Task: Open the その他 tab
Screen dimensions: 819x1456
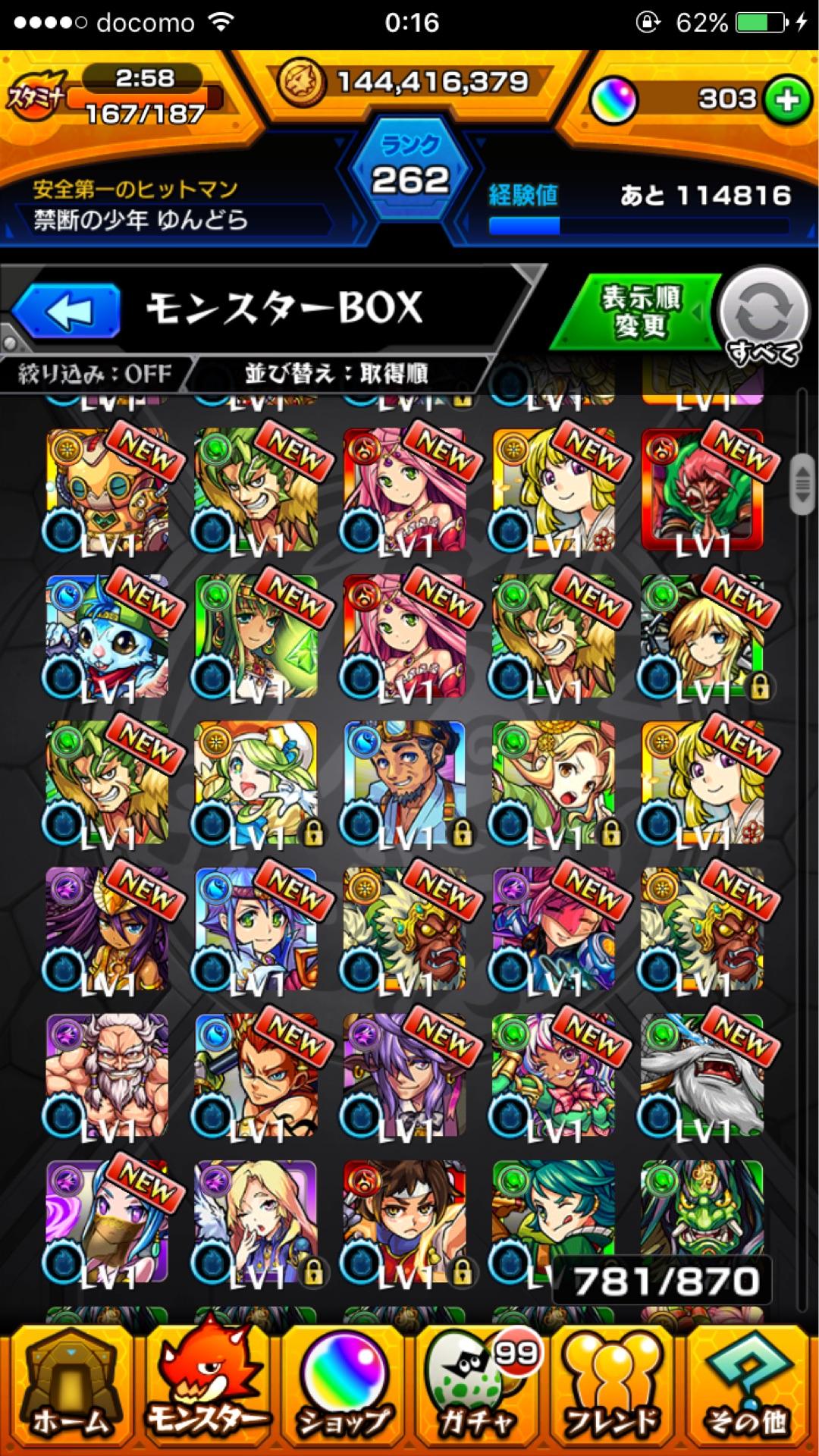Action: [x=748, y=1389]
